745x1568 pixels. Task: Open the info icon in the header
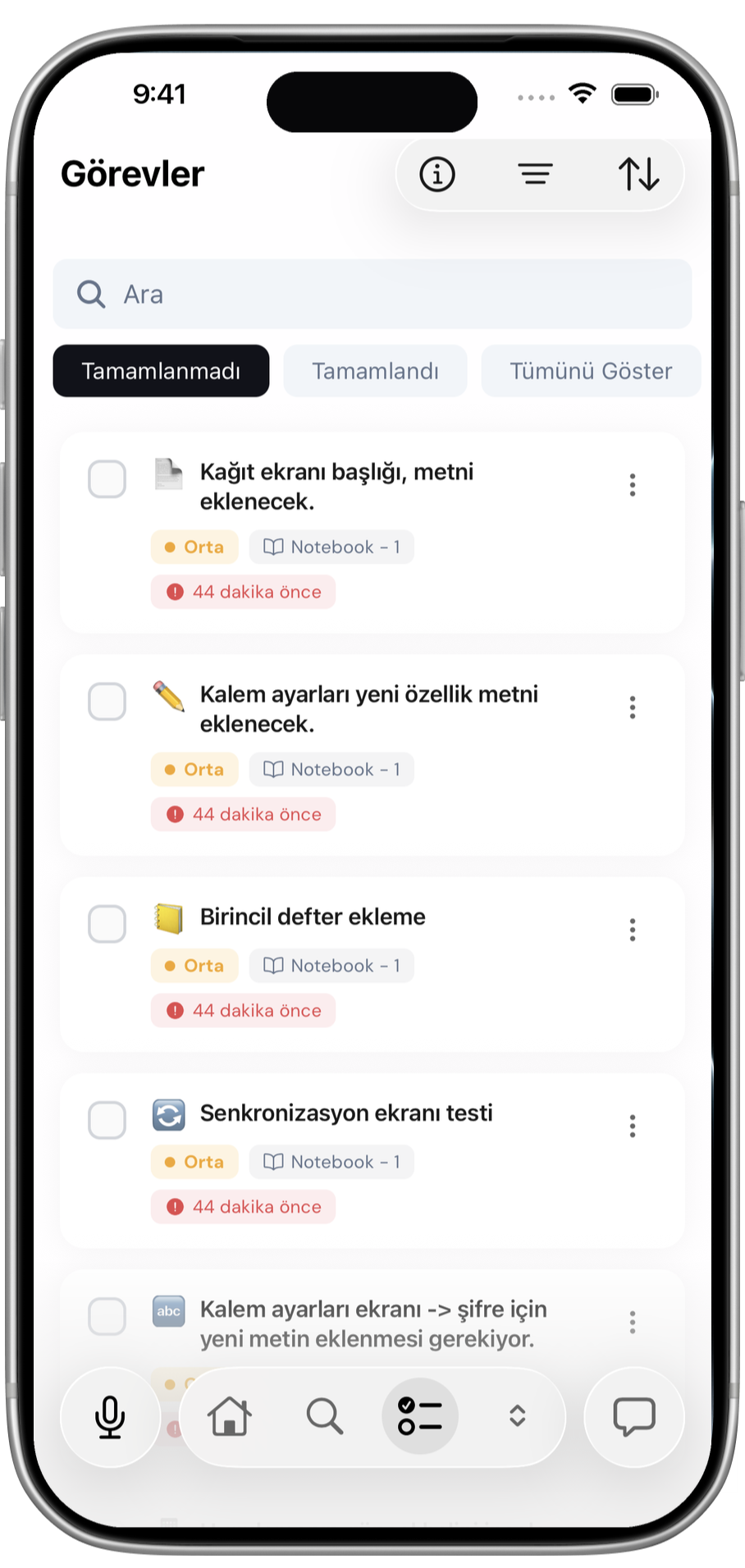pos(436,174)
